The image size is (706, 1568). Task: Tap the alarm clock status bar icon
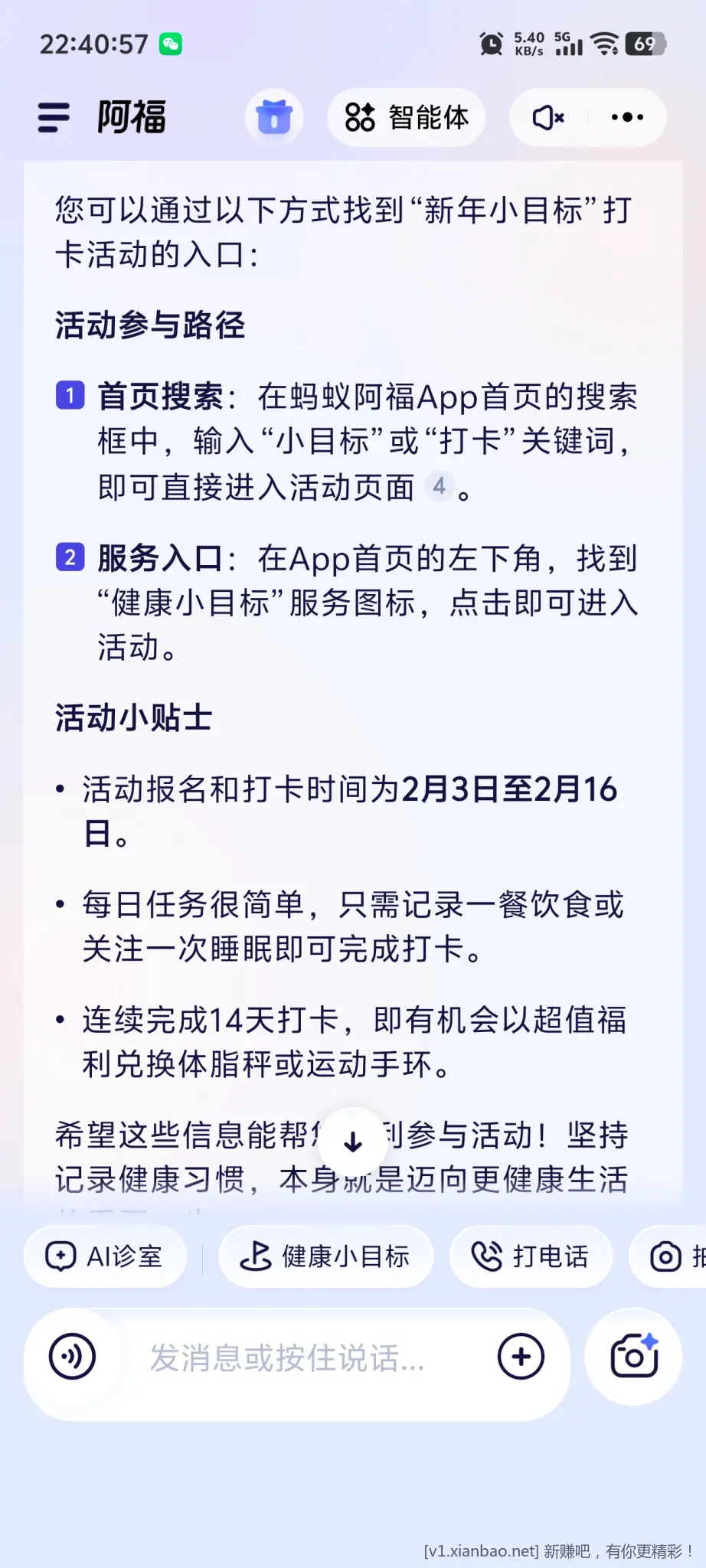[x=490, y=44]
